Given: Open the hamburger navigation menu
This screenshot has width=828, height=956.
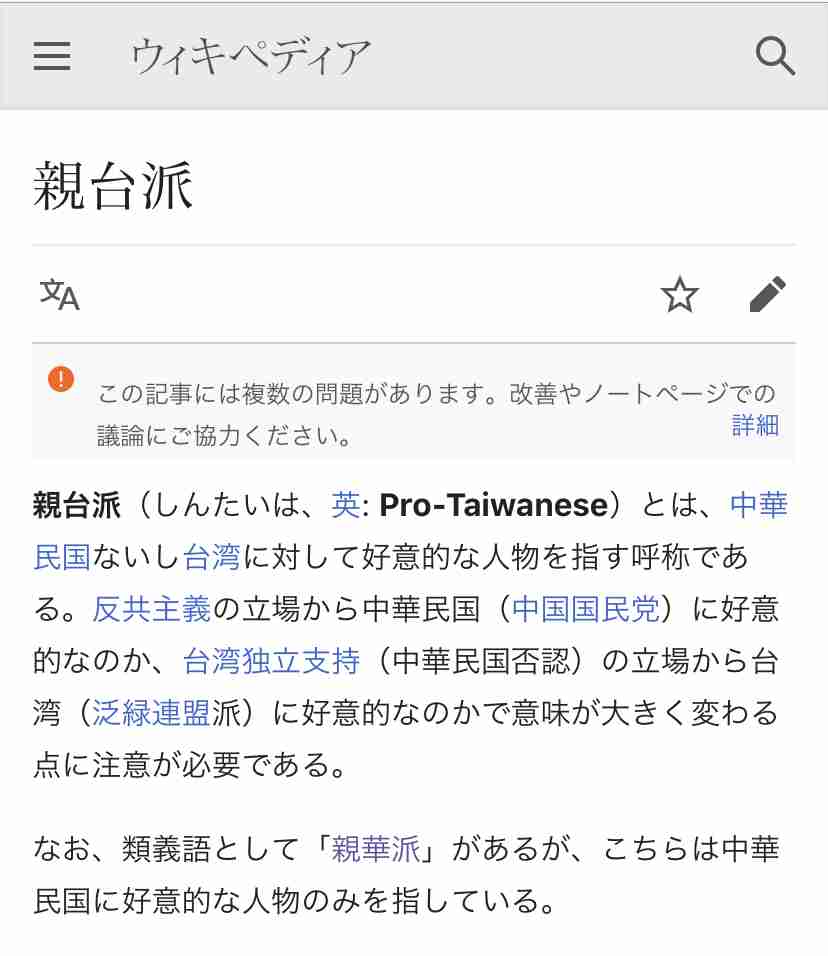Looking at the screenshot, I should click(52, 55).
